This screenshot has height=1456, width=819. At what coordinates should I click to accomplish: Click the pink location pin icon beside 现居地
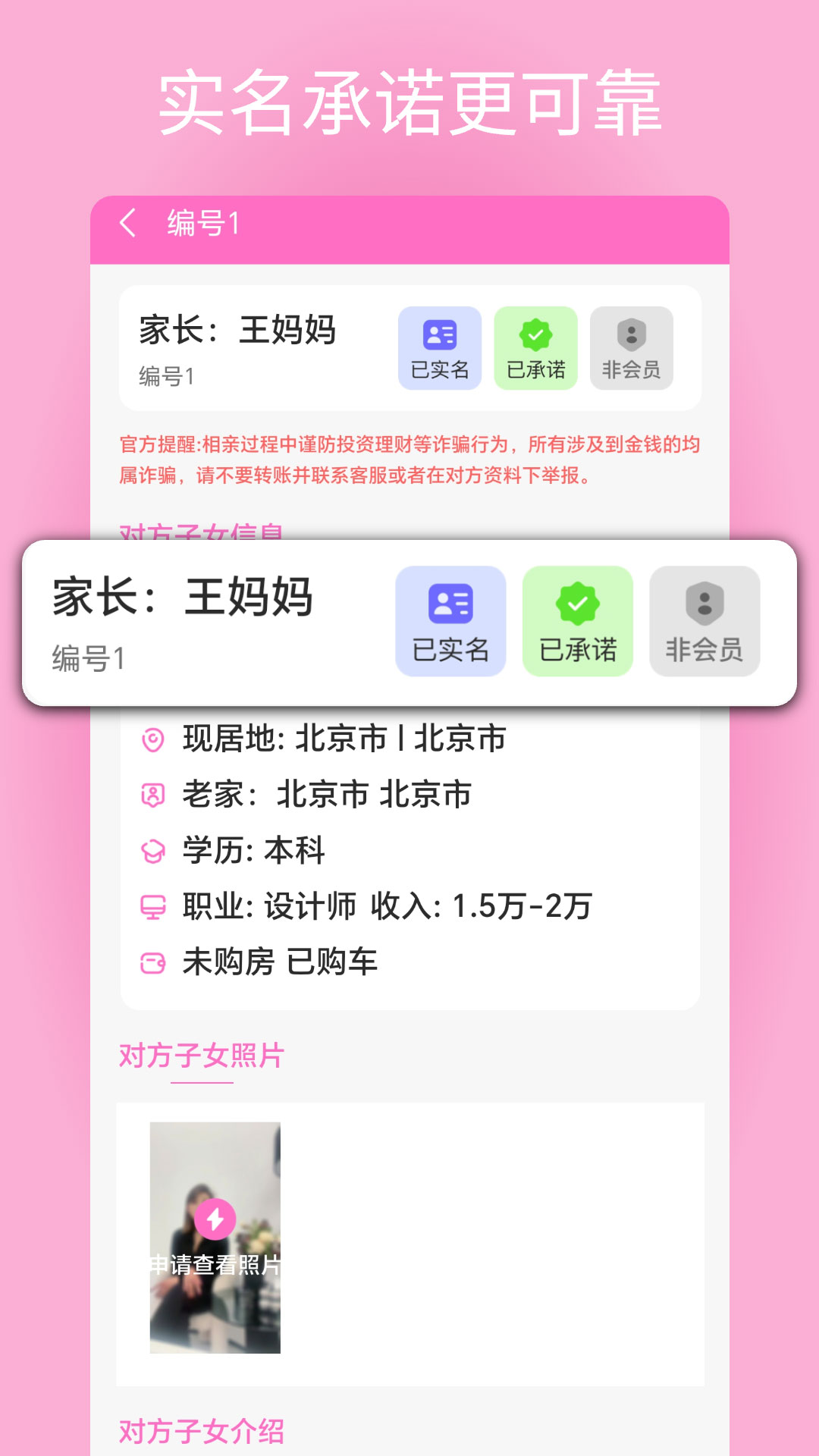pyautogui.click(x=154, y=739)
